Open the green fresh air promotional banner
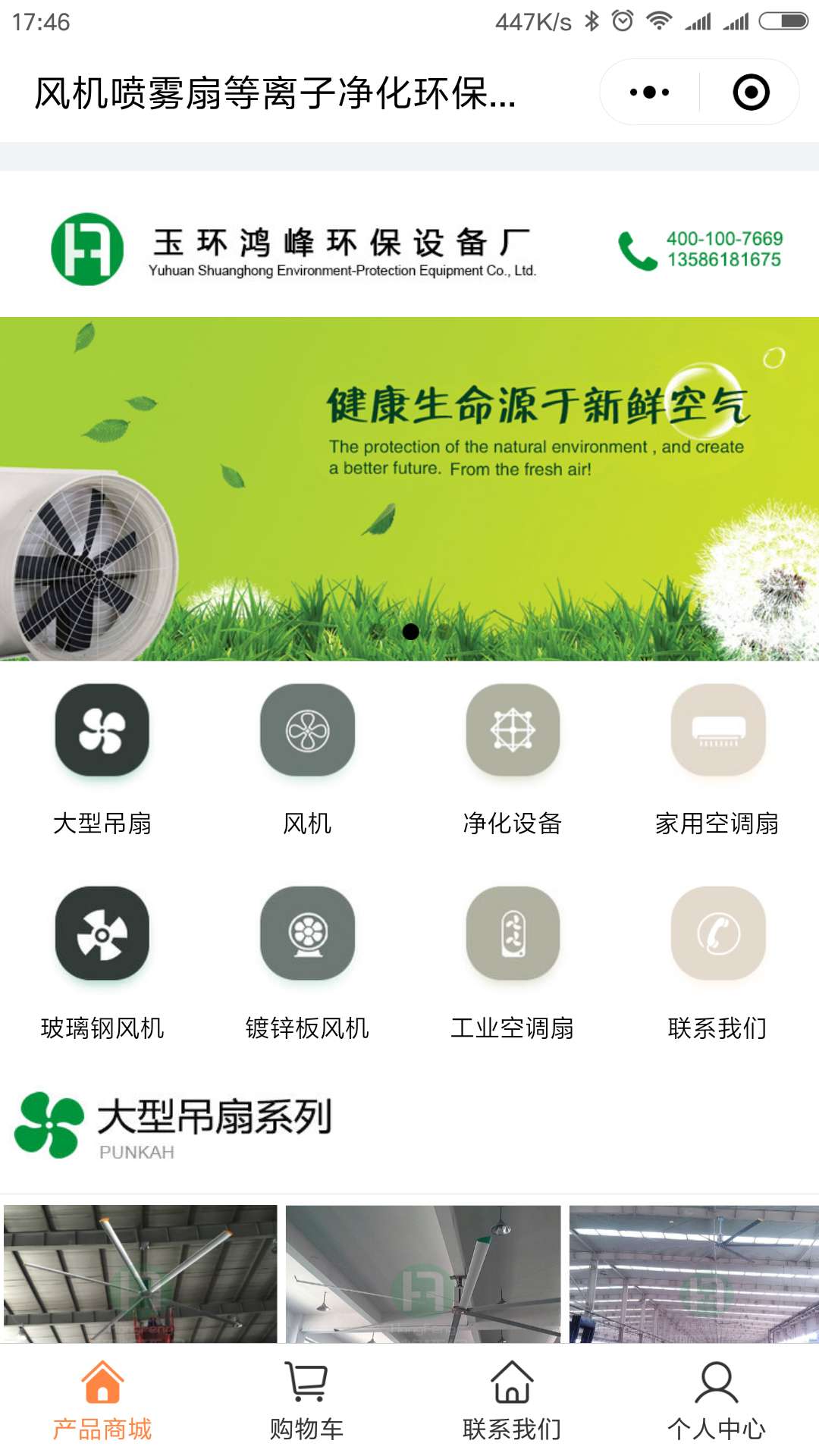819x1456 pixels. 409,488
